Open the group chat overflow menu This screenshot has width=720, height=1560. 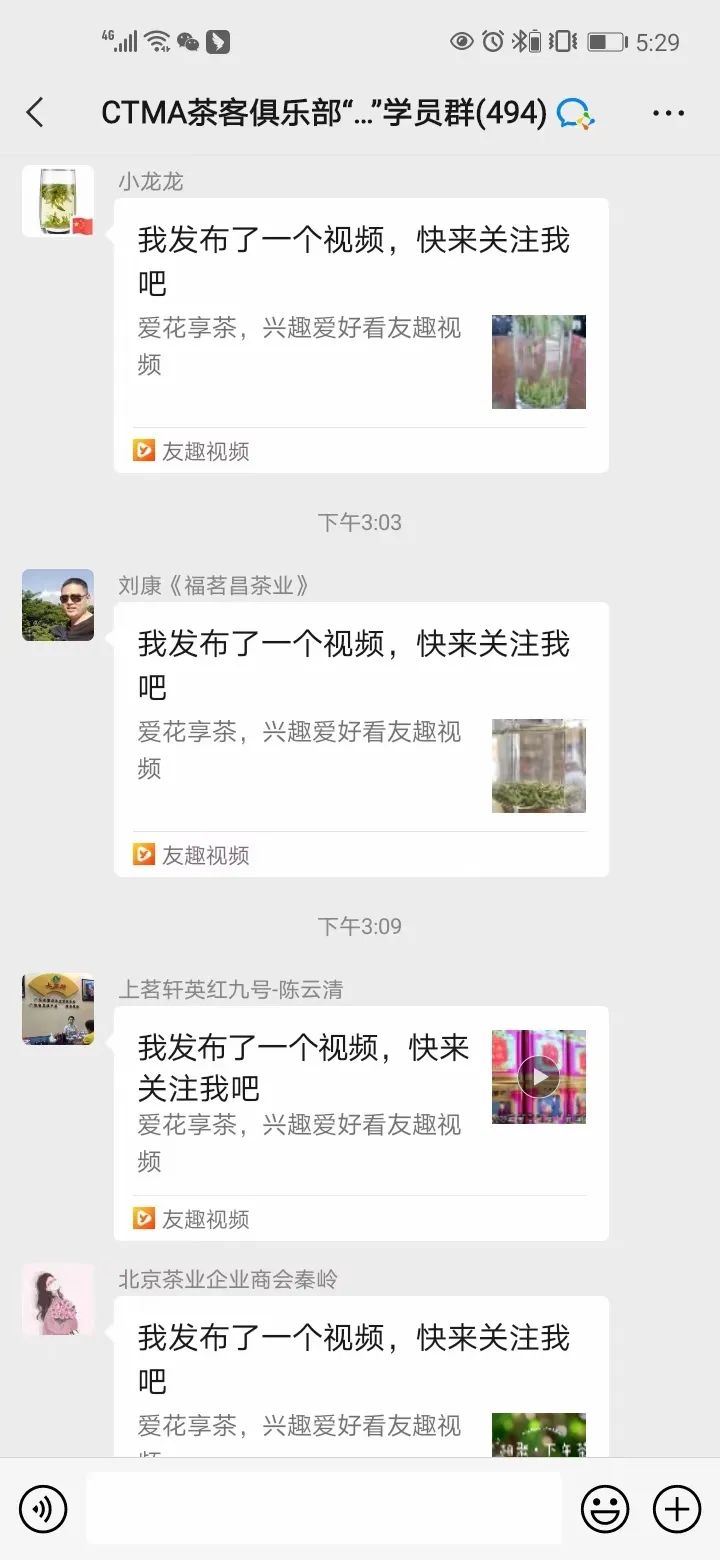(x=668, y=113)
